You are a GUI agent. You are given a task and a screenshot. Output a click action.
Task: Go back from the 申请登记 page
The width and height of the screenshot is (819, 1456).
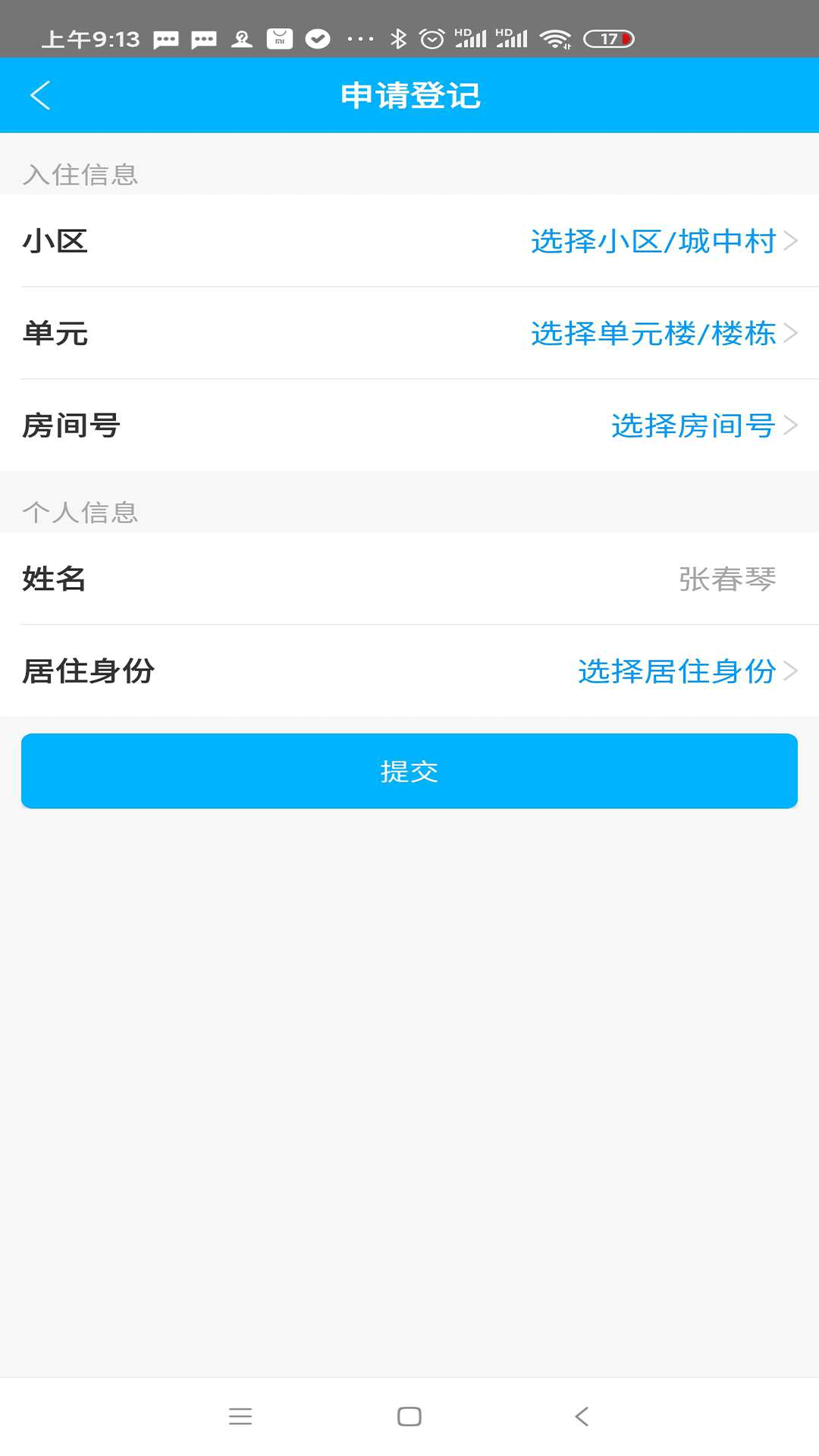point(40,96)
